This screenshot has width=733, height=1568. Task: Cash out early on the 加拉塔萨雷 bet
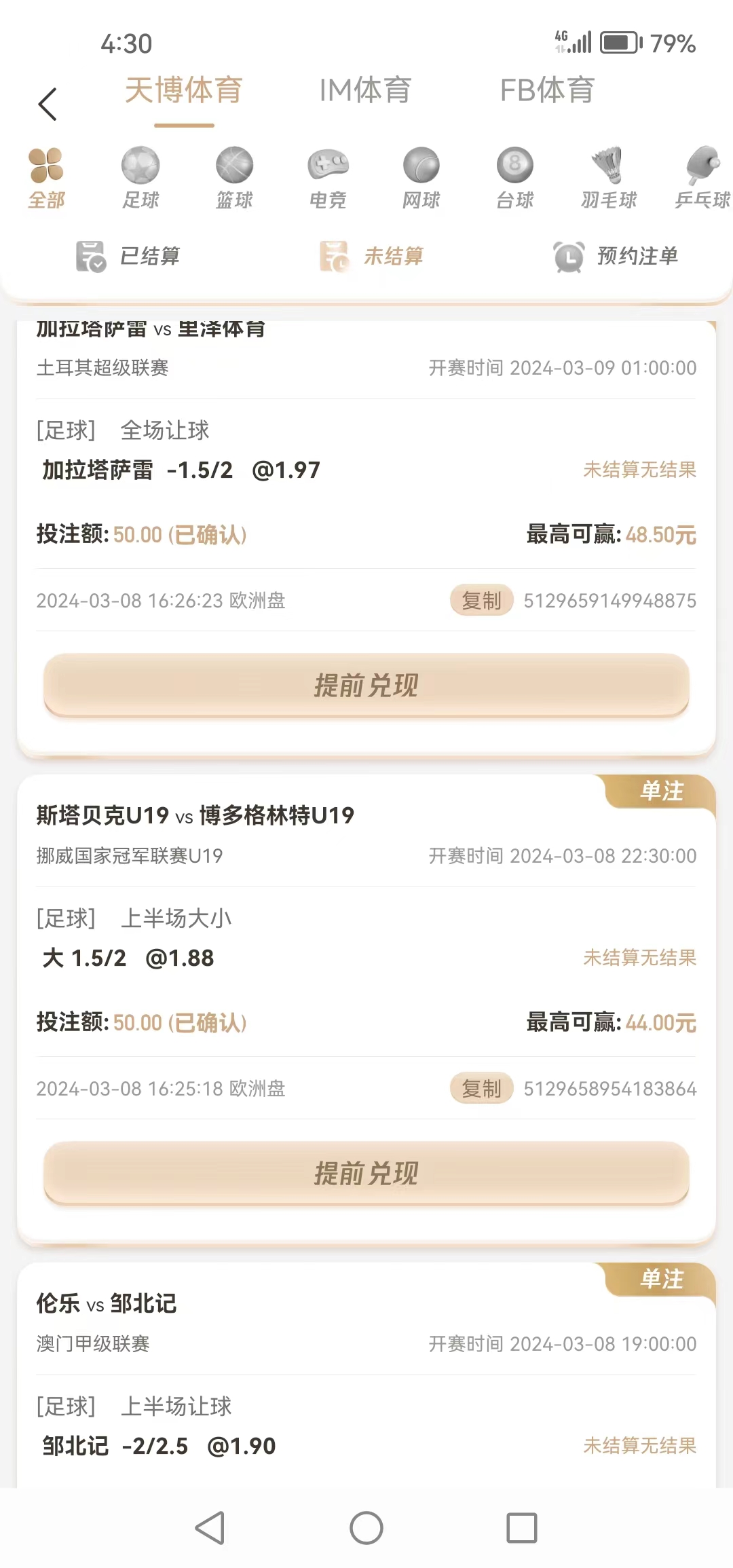[366, 686]
